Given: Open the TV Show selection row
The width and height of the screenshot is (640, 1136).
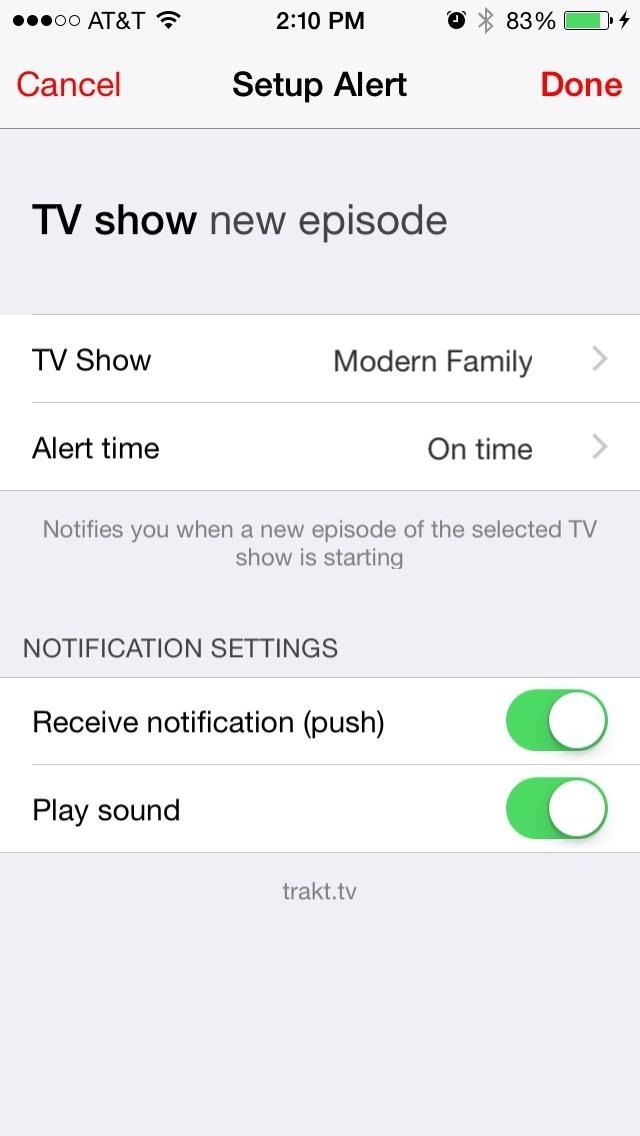Looking at the screenshot, I should (x=320, y=360).
